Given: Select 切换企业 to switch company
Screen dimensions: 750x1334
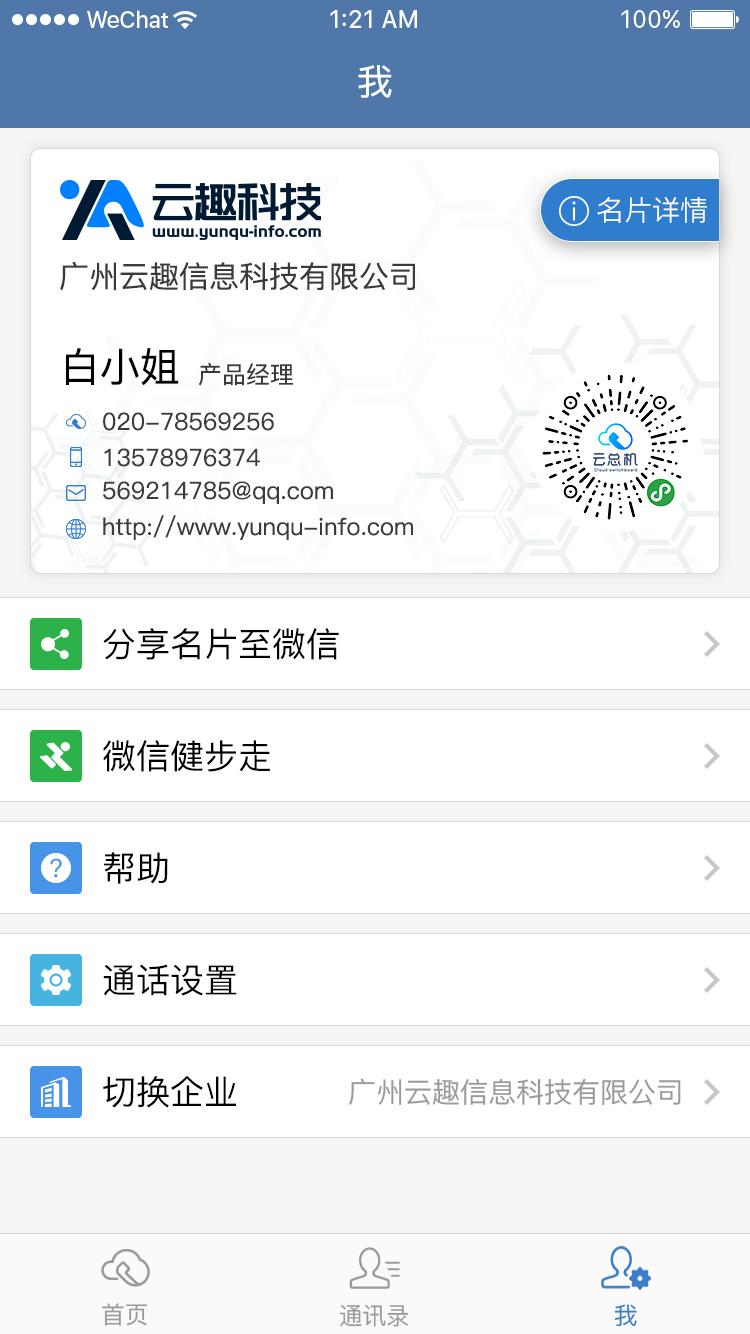Looking at the screenshot, I should (375, 1092).
